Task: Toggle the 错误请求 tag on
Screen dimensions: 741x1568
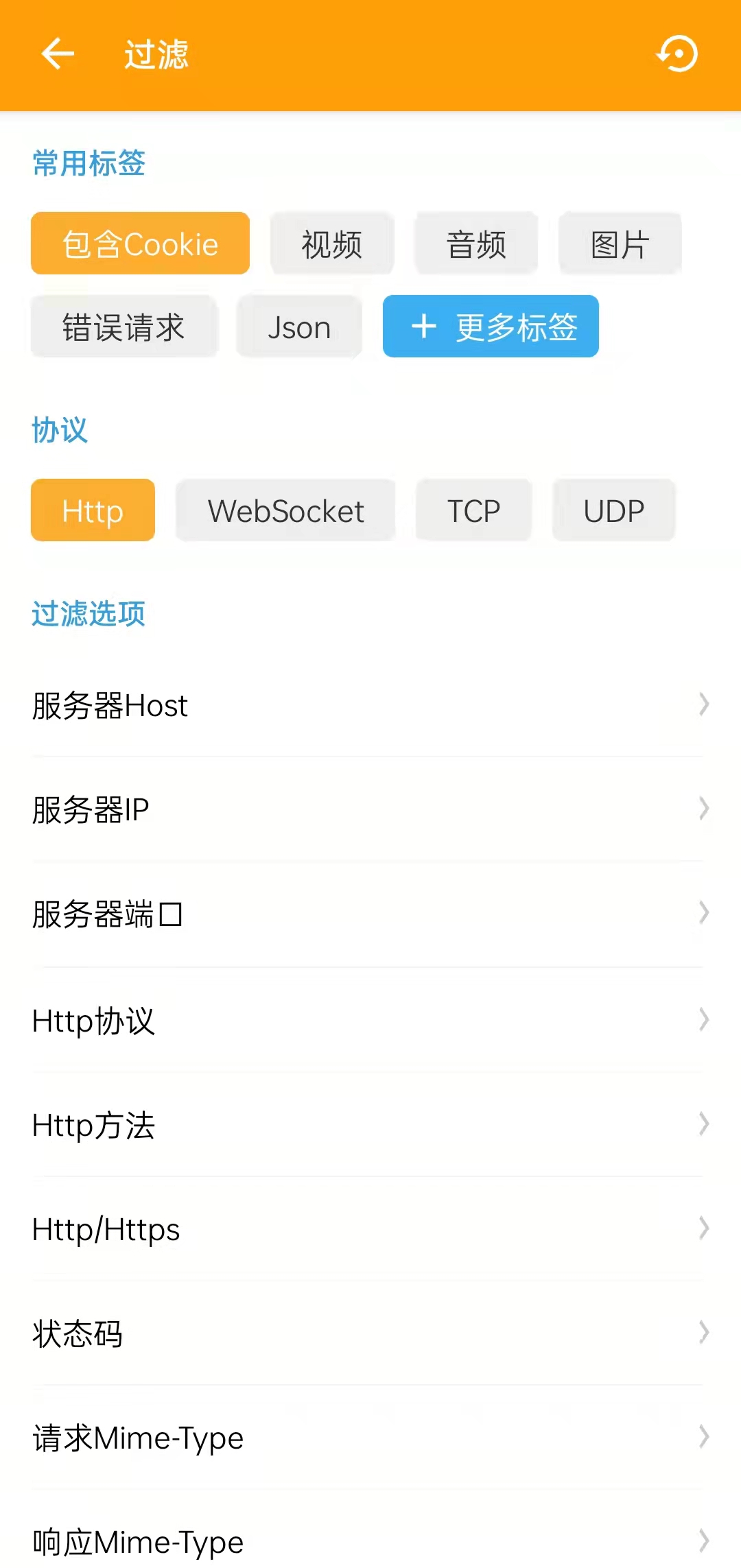Action: [x=123, y=326]
